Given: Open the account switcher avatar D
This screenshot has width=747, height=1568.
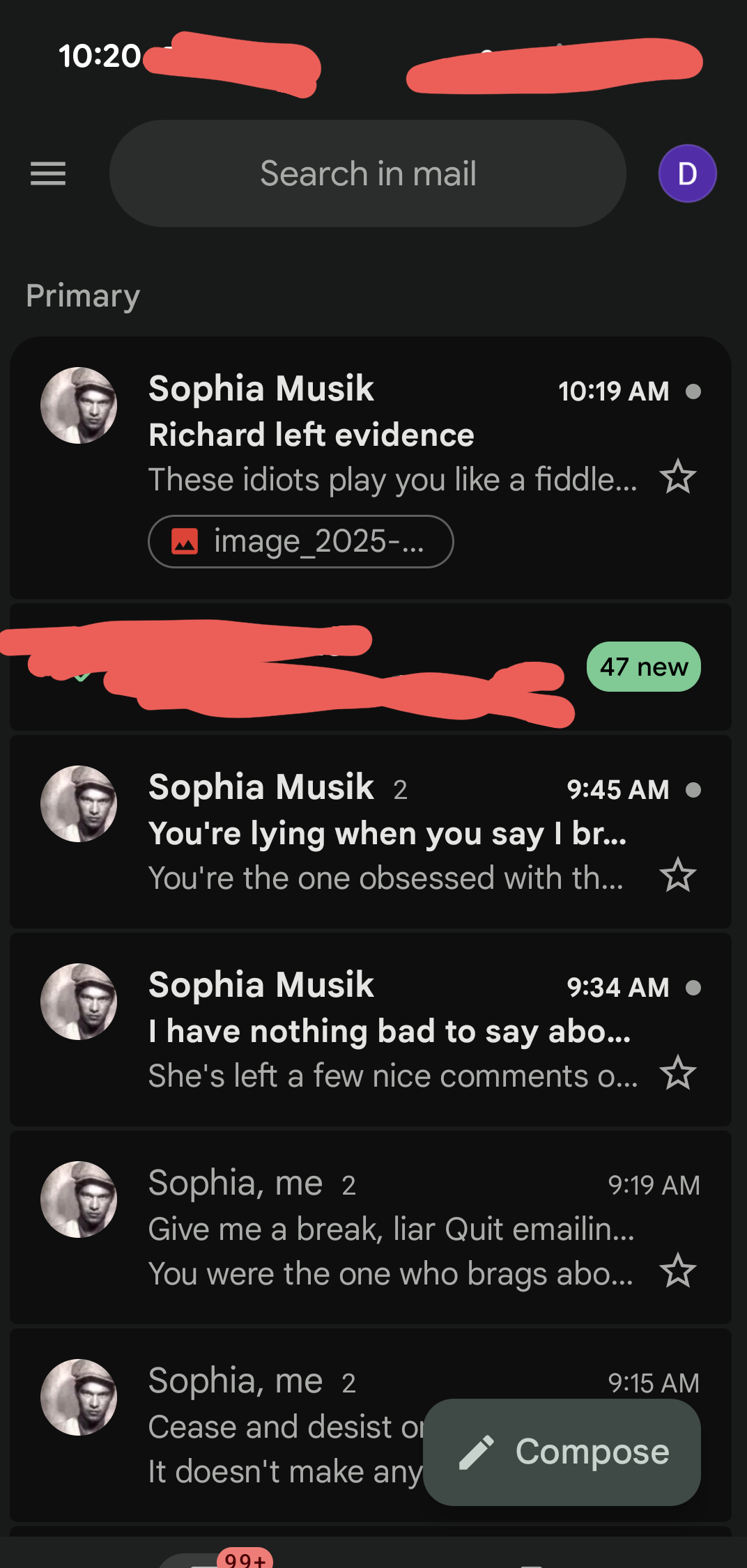Looking at the screenshot, I should pos(687,173).
